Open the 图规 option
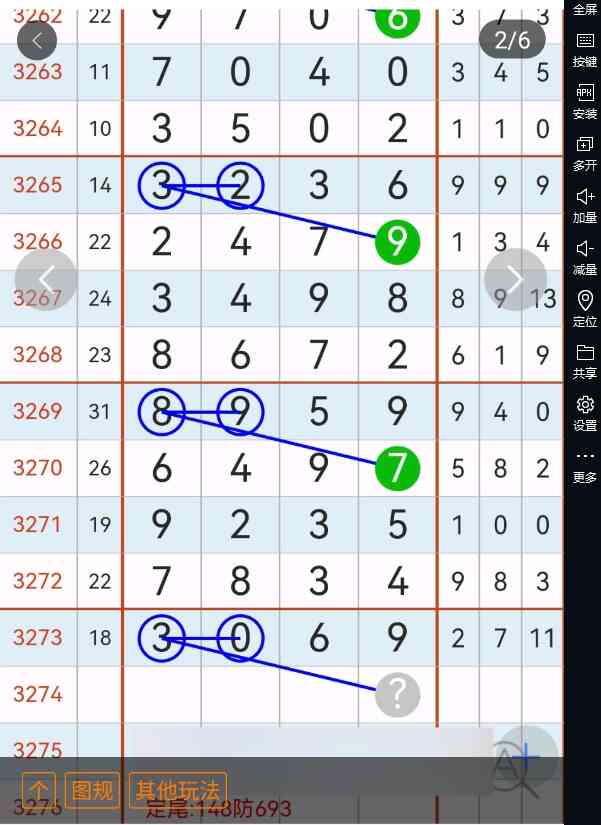 tap(94, 790)
